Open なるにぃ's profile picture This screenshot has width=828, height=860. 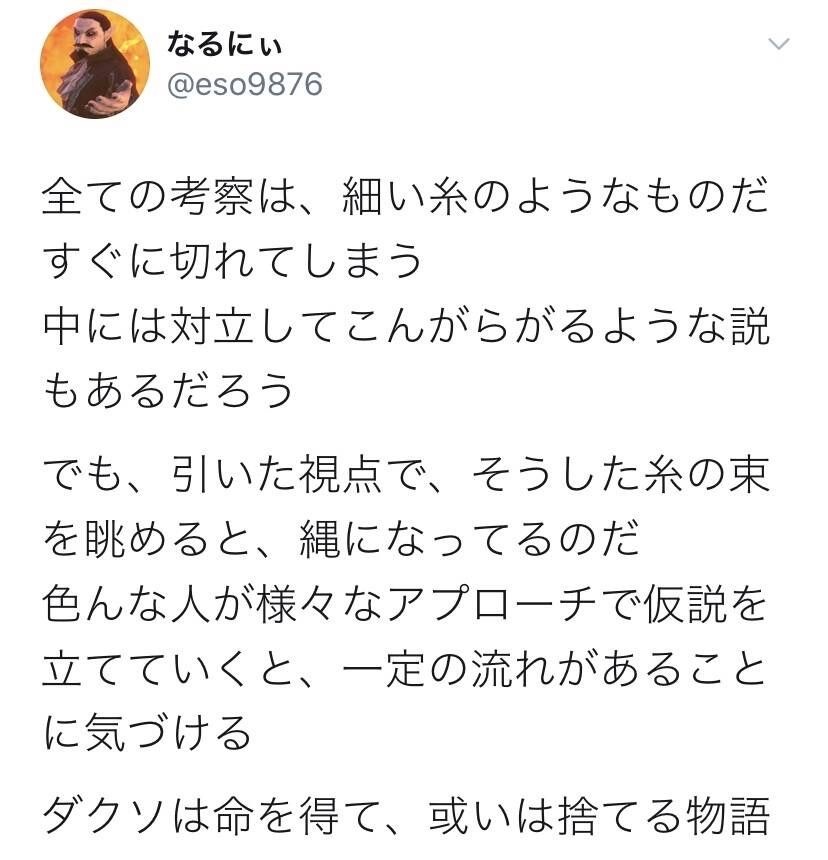coord(95,65)
